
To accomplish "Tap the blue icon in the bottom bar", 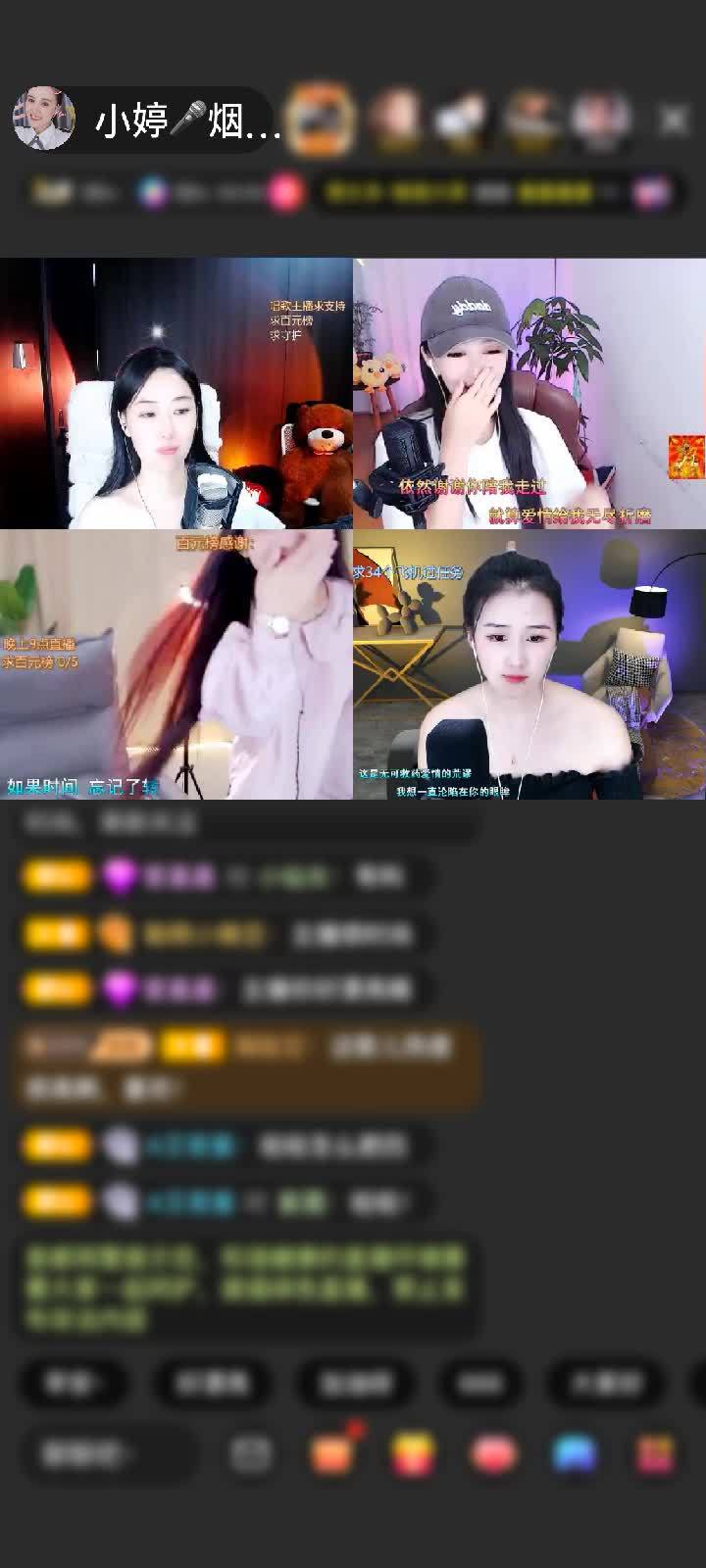I will pyautogui.click(x=574, y=1453).
